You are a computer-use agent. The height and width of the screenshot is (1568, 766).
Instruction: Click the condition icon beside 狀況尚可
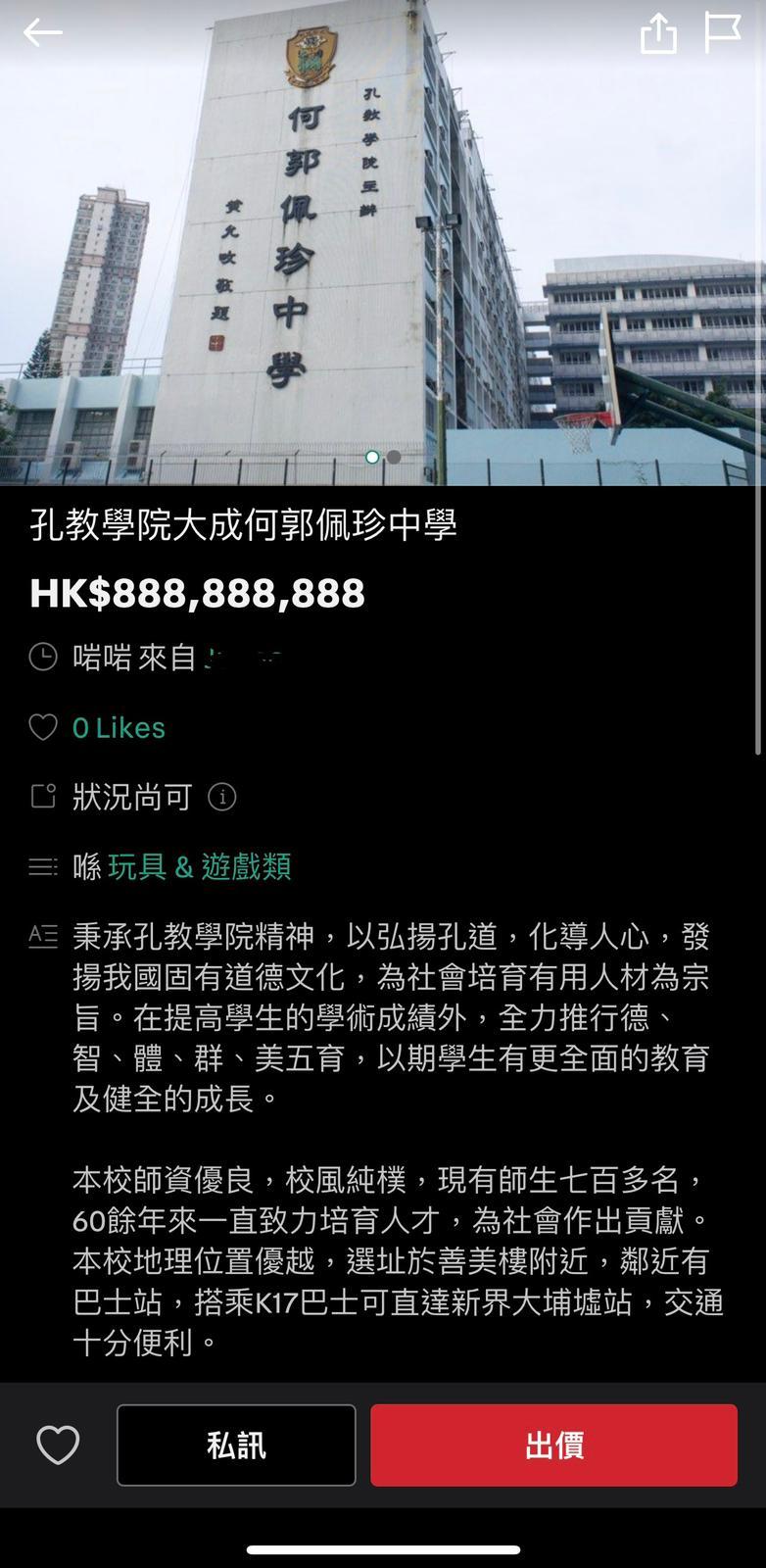pyautogui.click(x=42, y=798)
